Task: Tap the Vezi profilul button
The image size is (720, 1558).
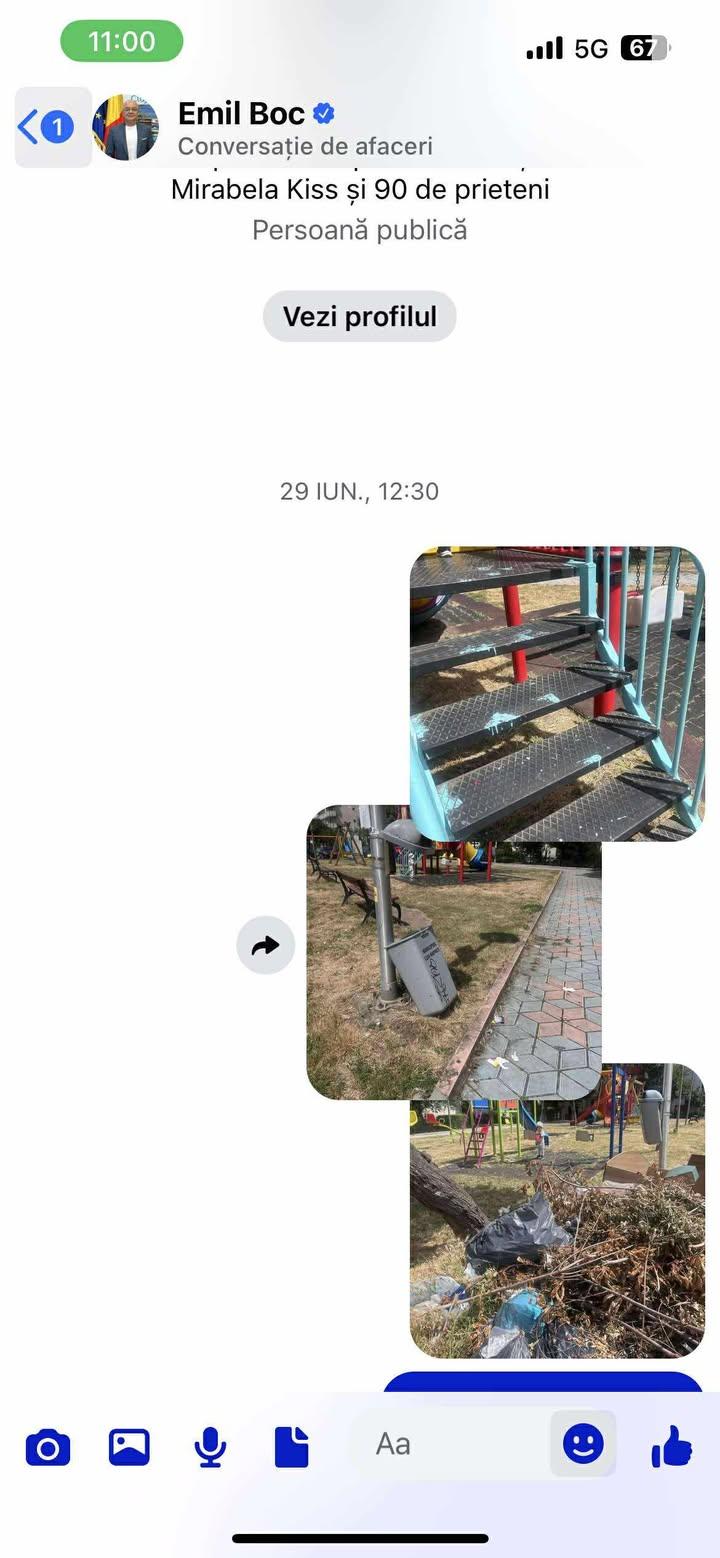Action: 360,317
